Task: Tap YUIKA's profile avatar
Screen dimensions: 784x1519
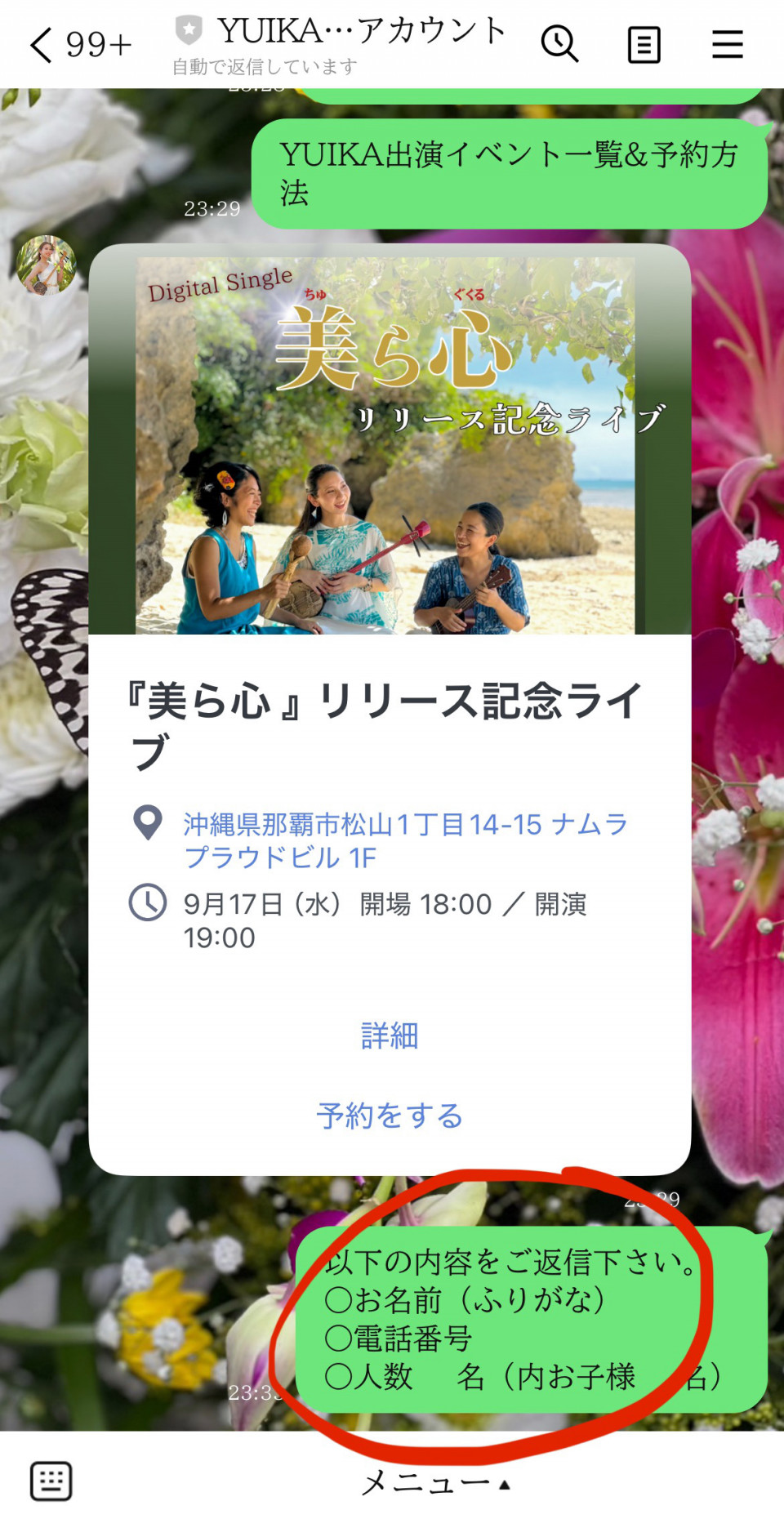Action: 46,265
